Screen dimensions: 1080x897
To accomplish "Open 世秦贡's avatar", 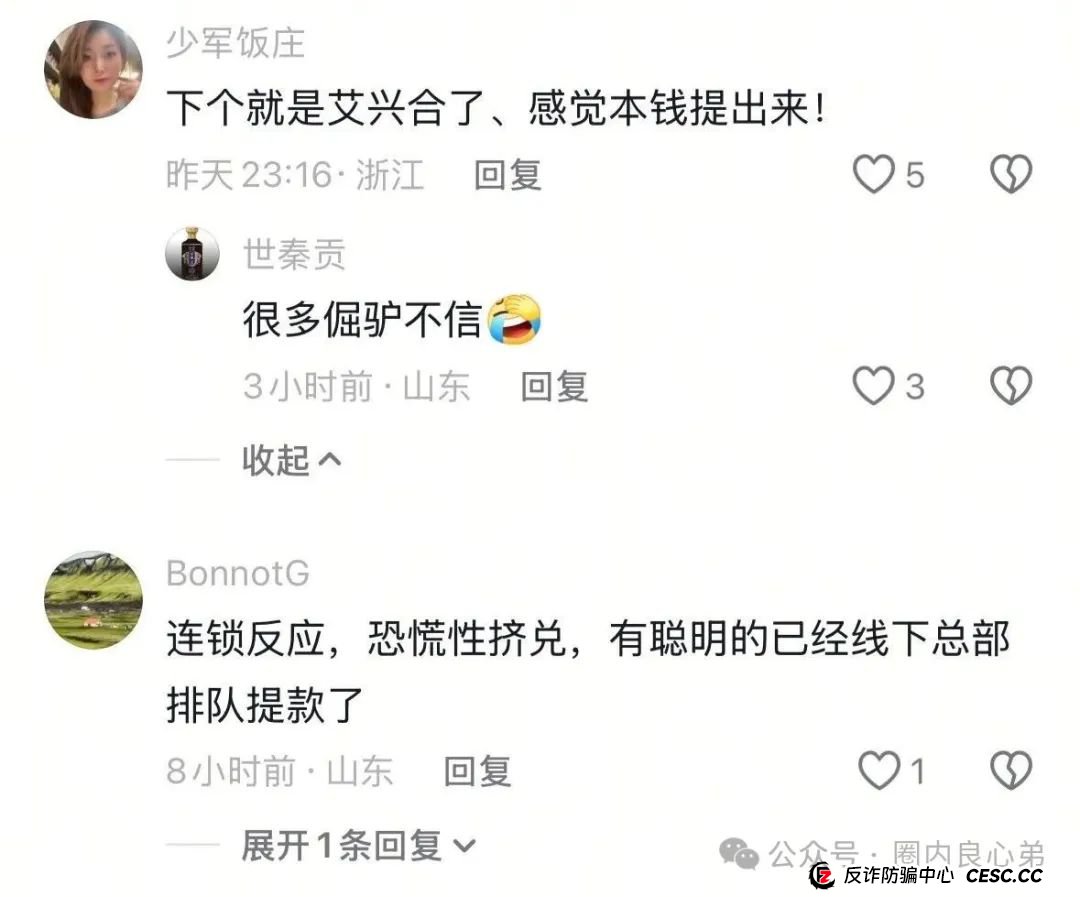I will coord(192,254).
